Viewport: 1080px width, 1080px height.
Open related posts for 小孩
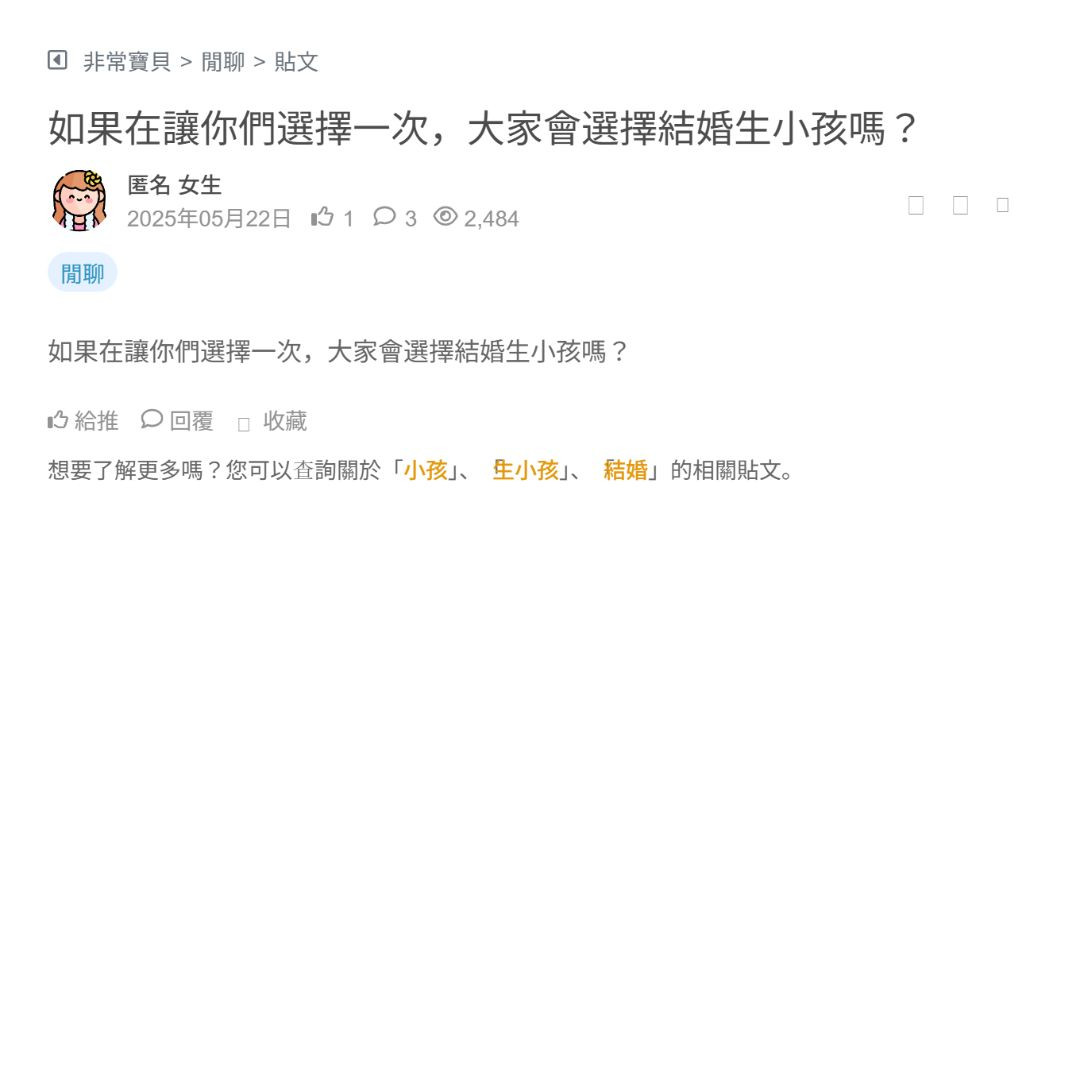(x=425, y=470)
